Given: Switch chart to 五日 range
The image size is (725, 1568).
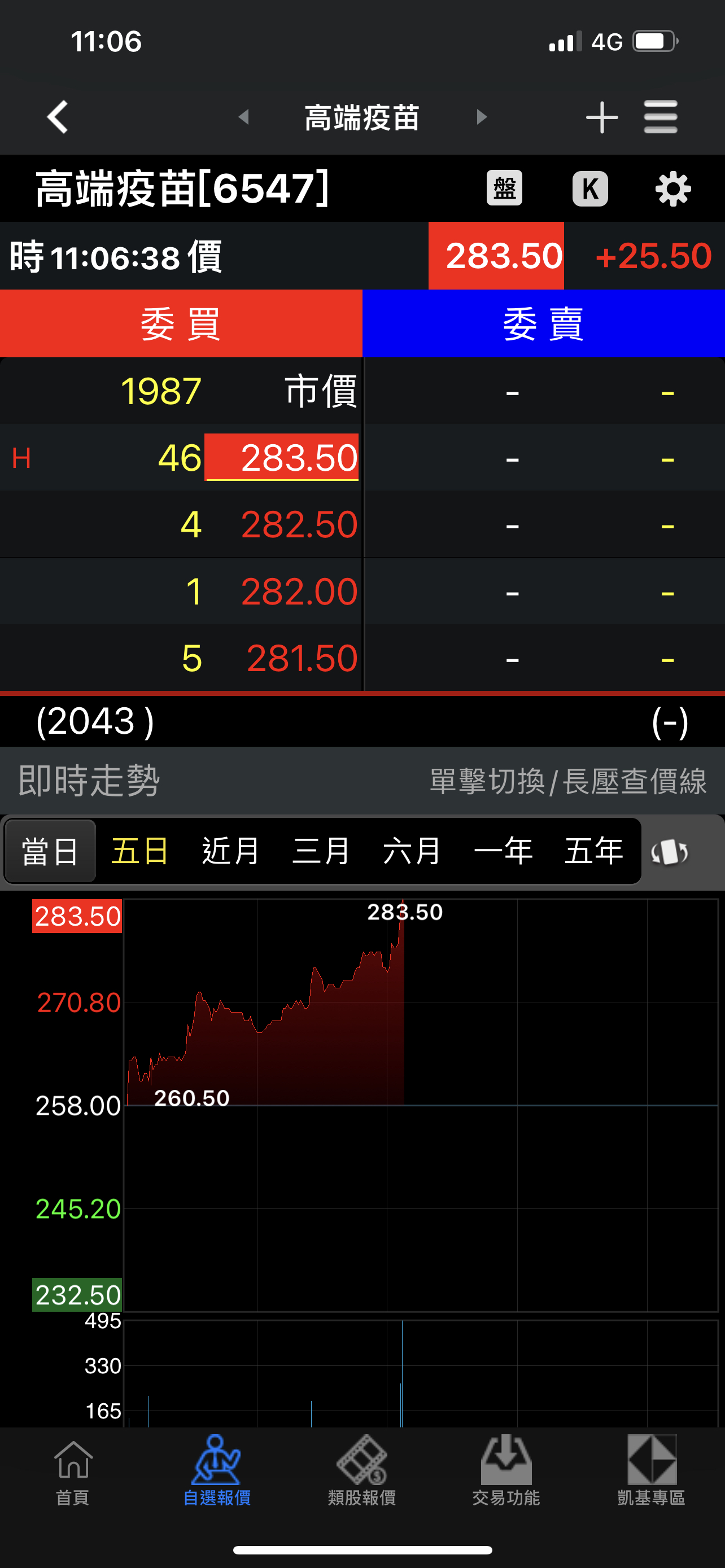Looking at the screenshot, I should point(140,851).
